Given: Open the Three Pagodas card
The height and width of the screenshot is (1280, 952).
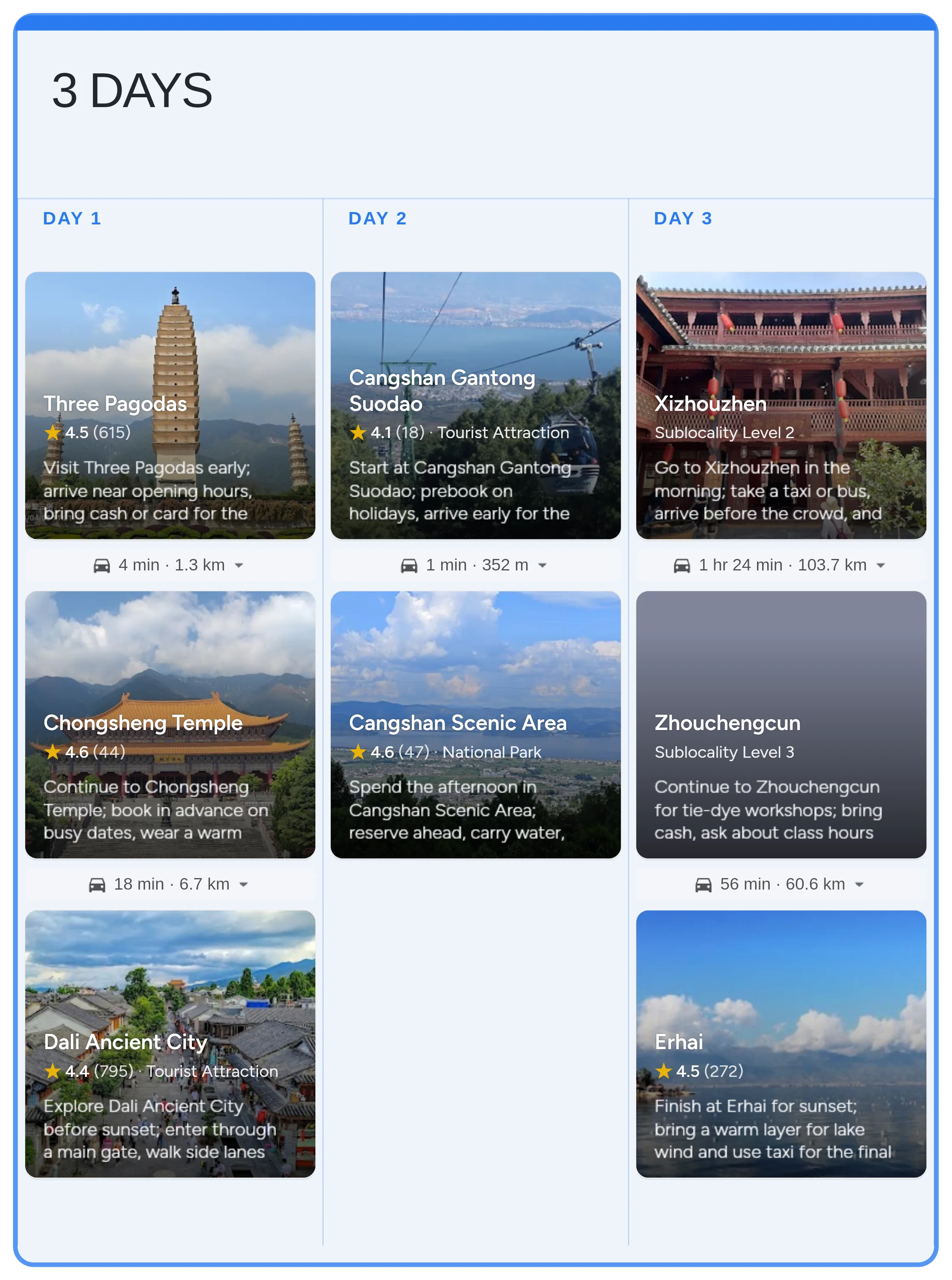Looking at the screenshot, I should pyautogui.click(x=170, y=405).
